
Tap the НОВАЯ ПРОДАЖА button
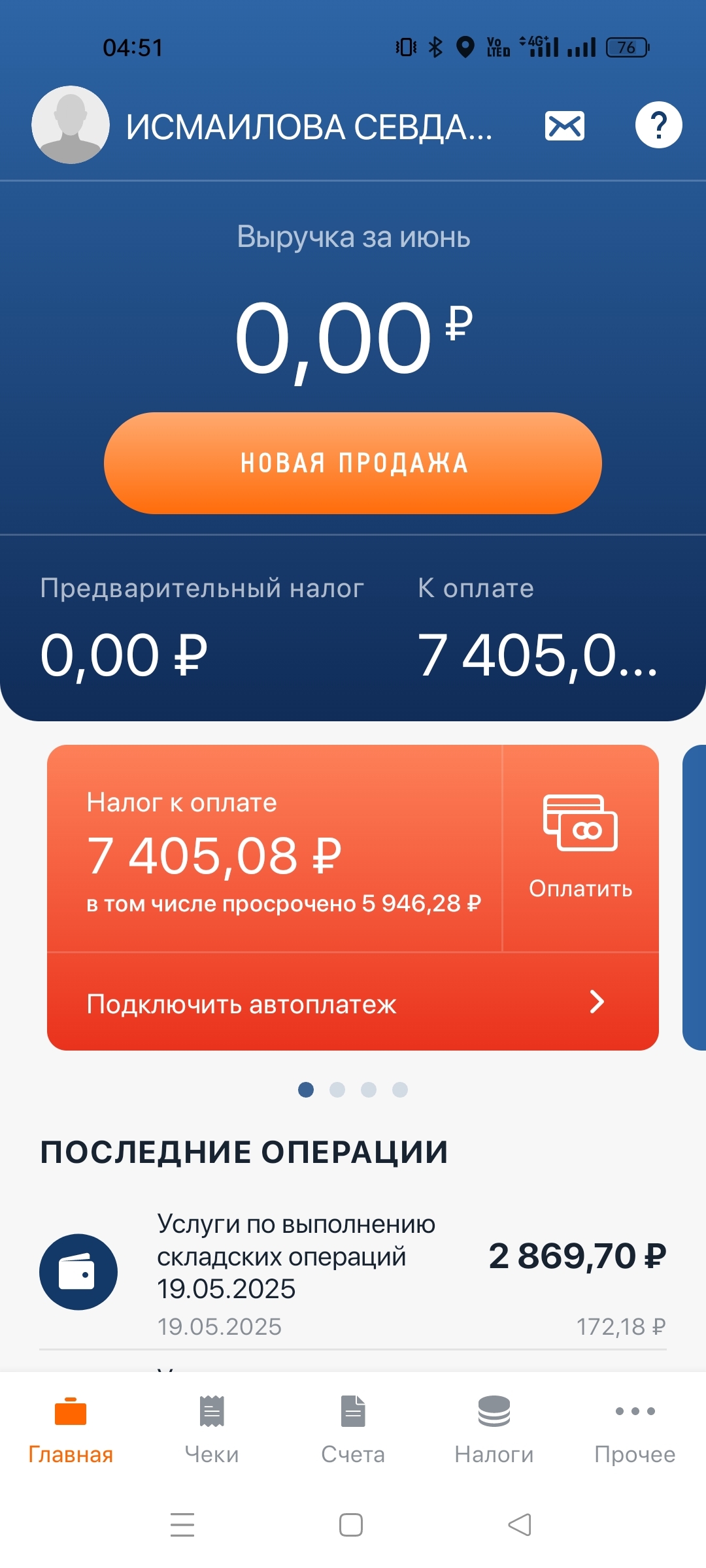(x=353, y=463)
